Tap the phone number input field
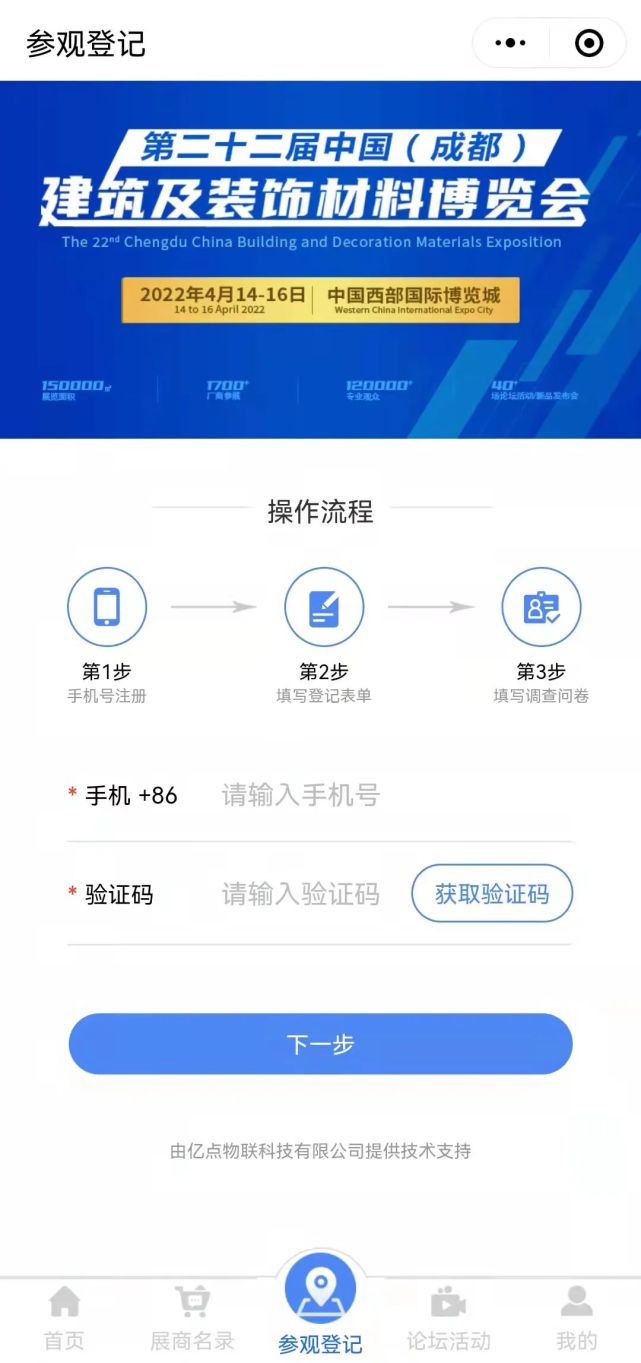Viewport: 641px width, 1363px height. [390, 796]
